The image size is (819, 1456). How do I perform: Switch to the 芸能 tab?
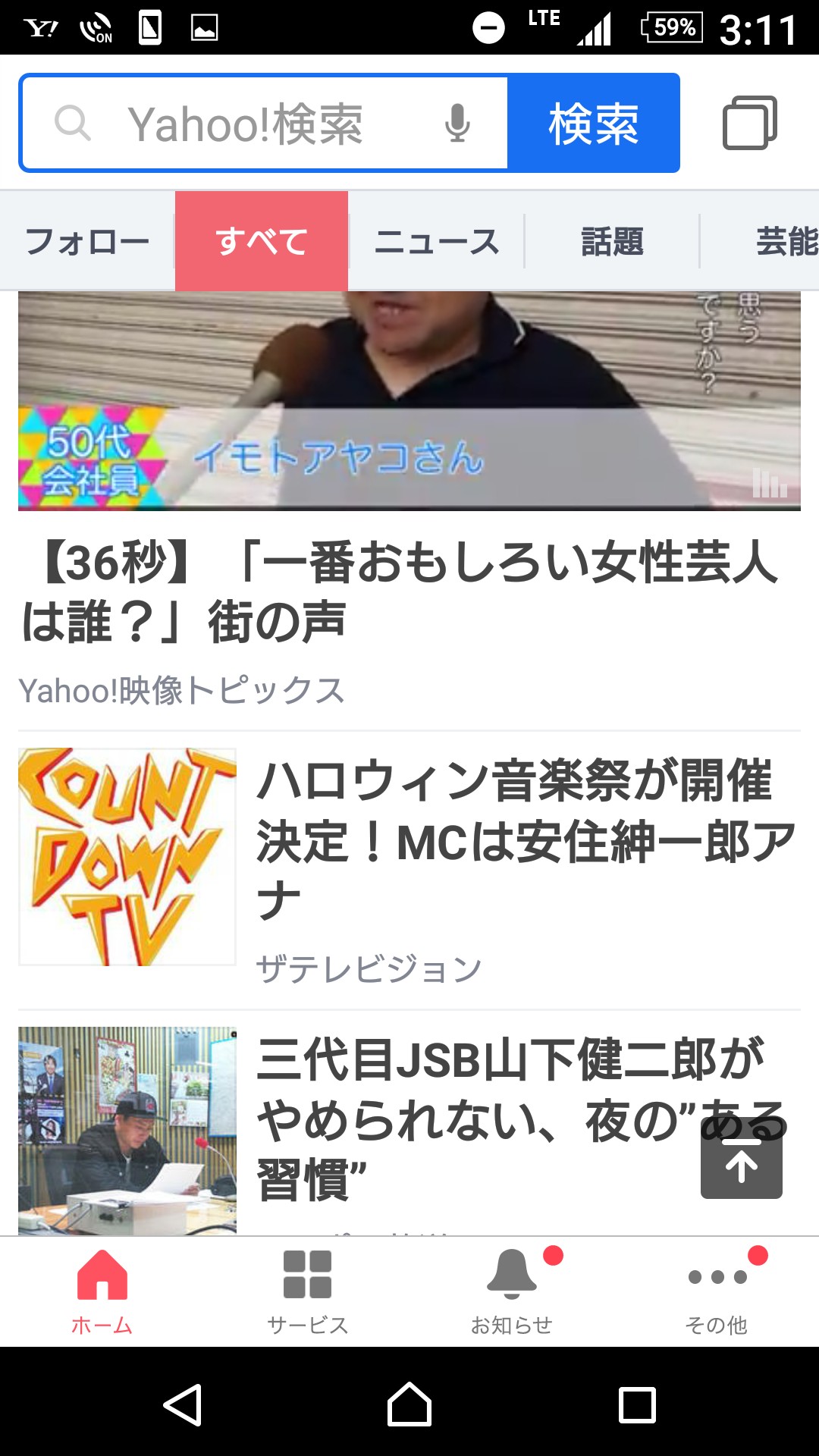pos(785,242)
